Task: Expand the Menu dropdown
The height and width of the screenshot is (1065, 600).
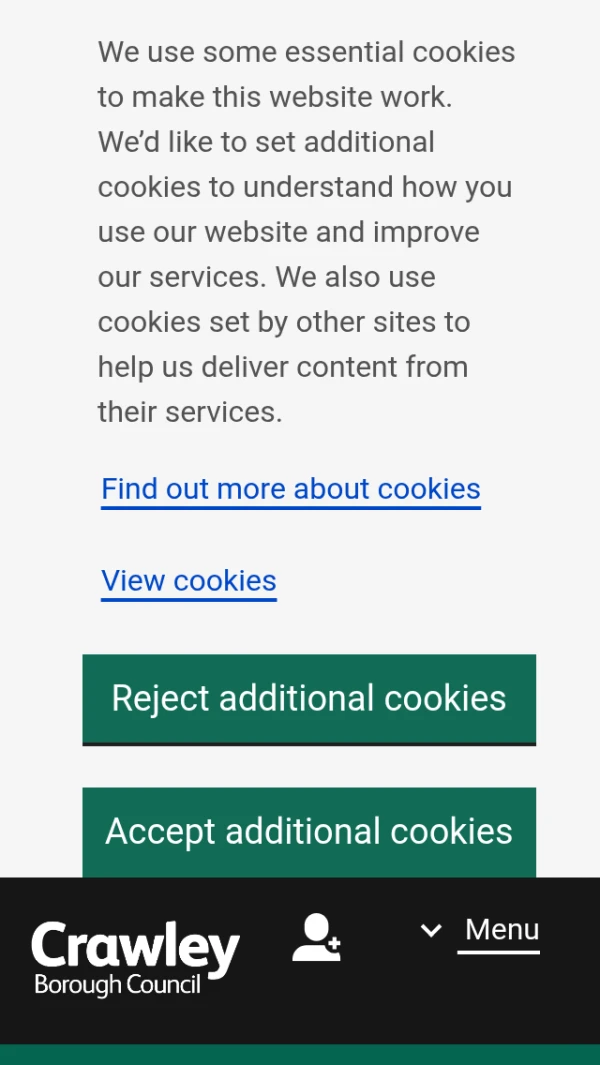Action: [x=480, y=931]
